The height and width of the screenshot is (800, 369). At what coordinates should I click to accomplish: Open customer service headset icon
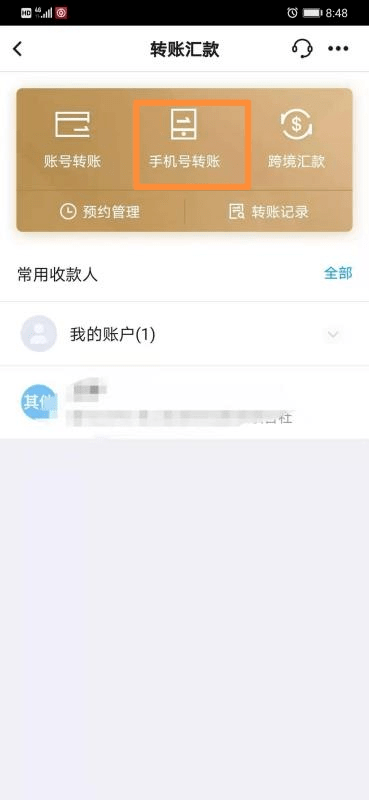click(x=302, y=48)
